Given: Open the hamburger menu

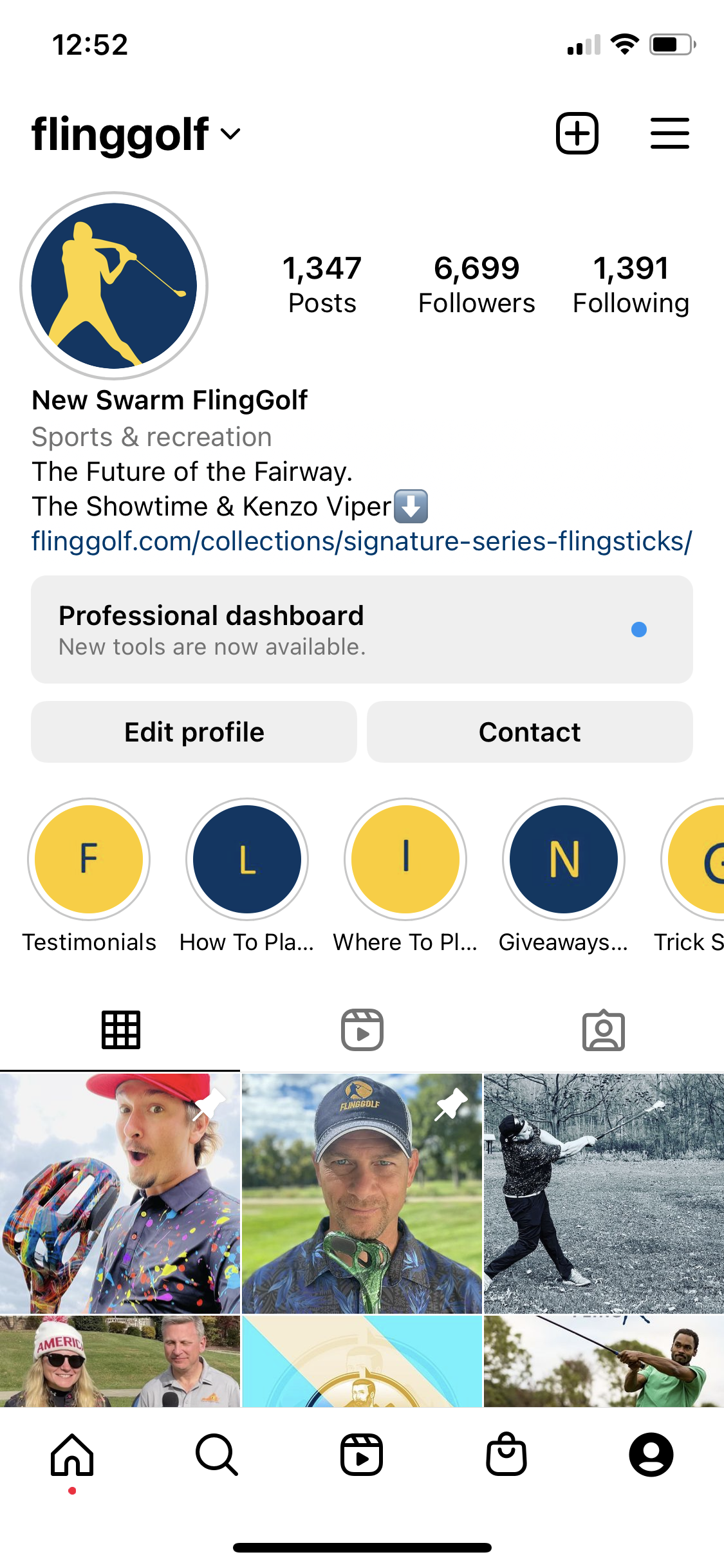Looking at the screenshot, I should coord(669,133).
